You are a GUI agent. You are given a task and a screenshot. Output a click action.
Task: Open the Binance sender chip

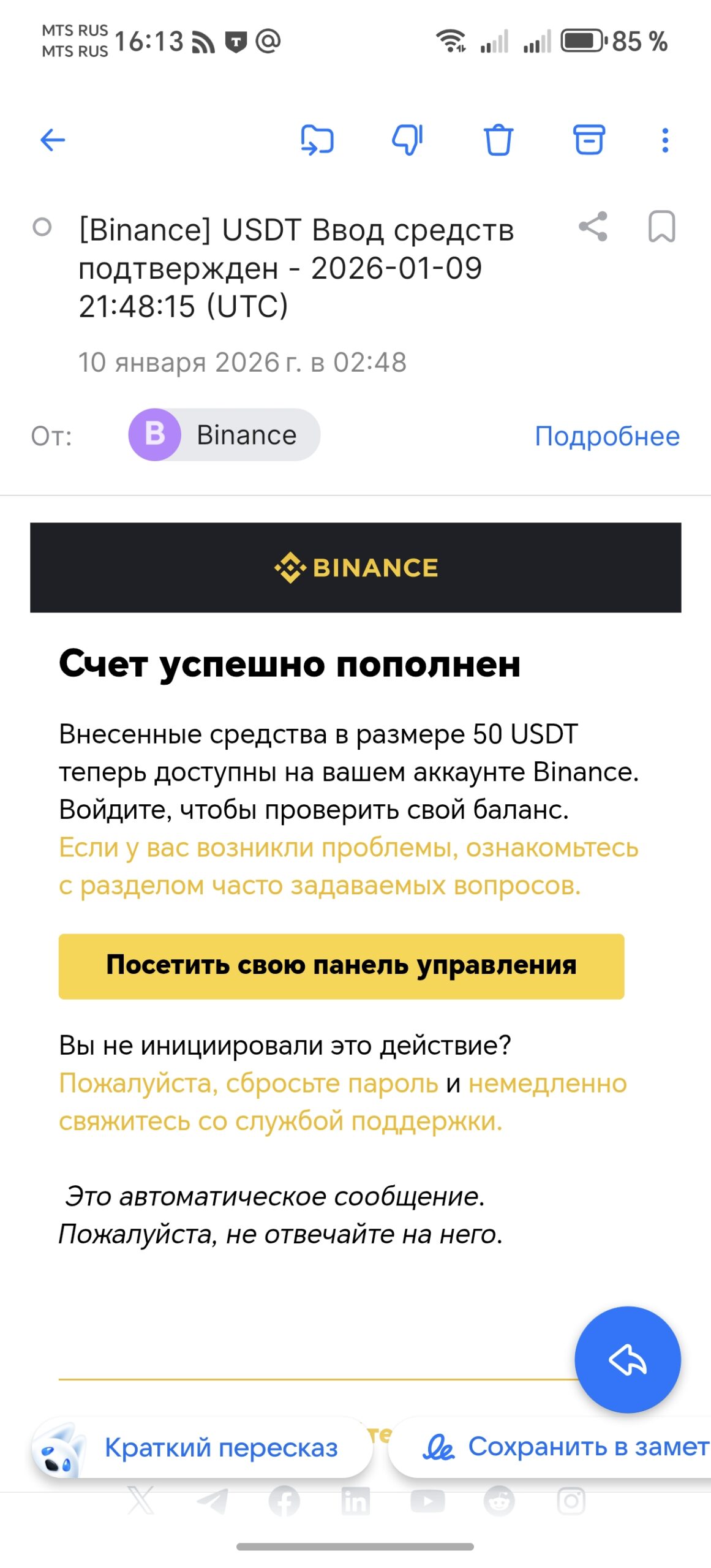[224, 435]
